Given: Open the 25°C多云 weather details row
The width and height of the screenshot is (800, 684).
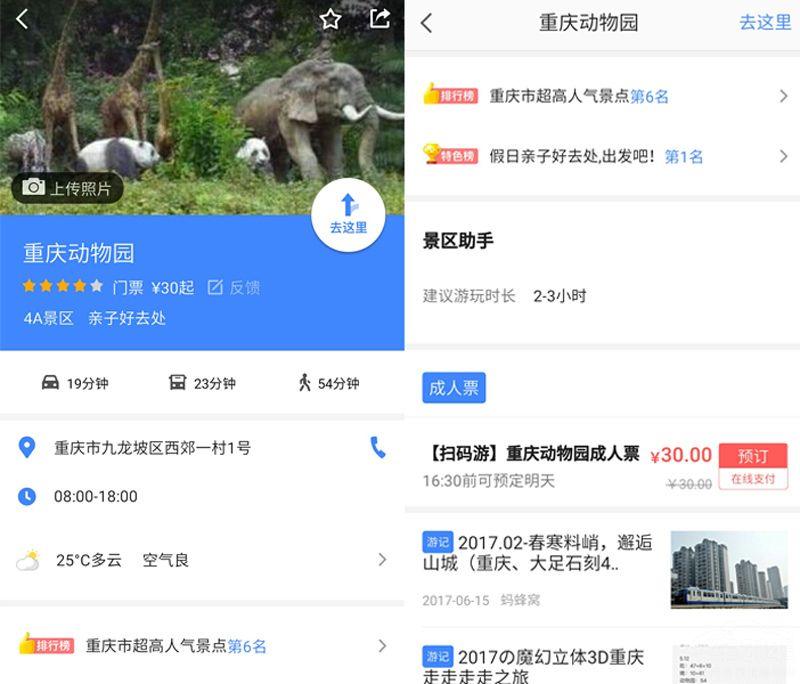Looking at the screenshot, I should click(x=200, y=560).
